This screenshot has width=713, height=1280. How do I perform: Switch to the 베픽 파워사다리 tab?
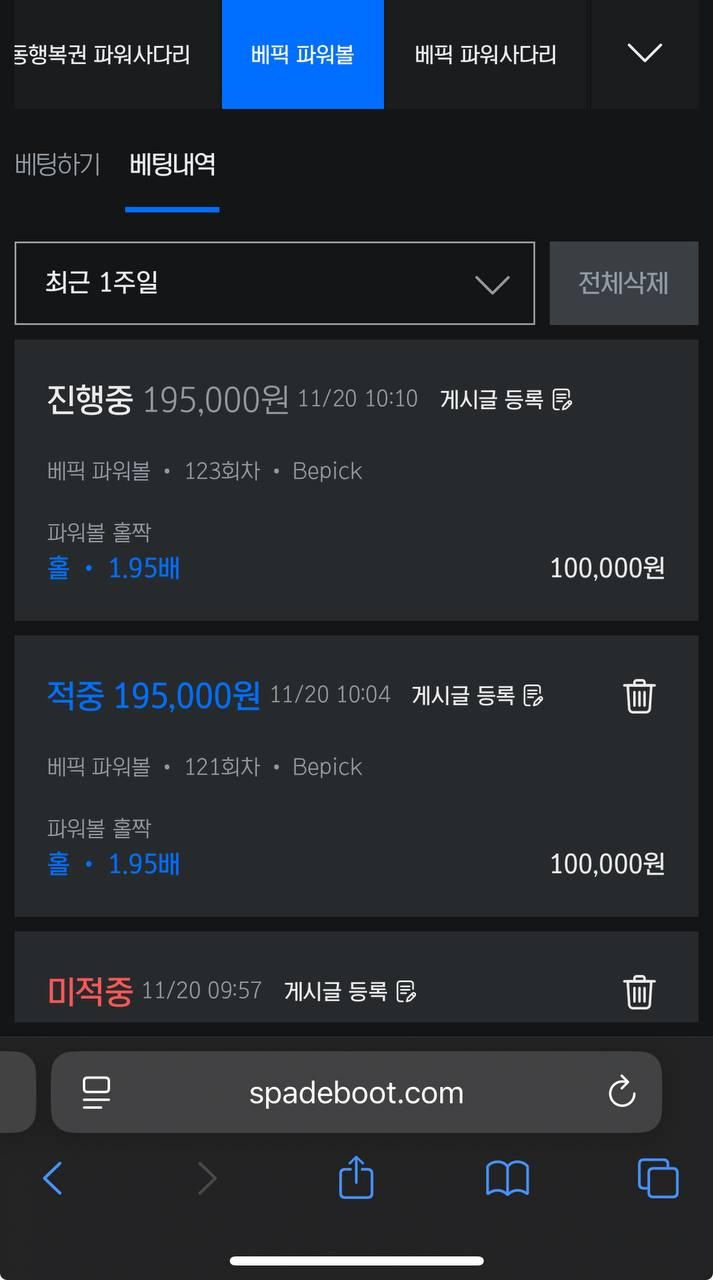click(485, 54)
